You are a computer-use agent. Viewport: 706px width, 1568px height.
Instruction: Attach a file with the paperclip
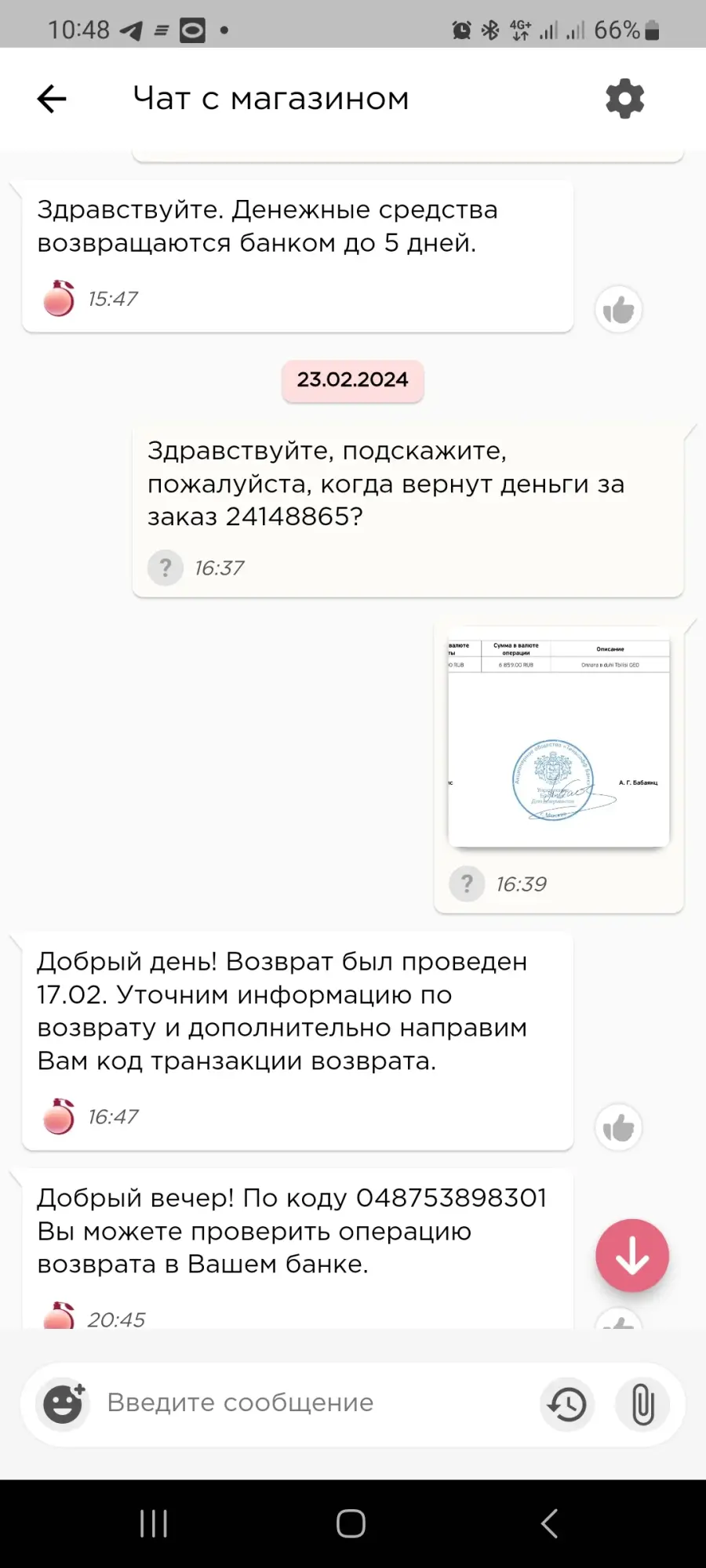pyautogui.click(x=642, y=1404)
